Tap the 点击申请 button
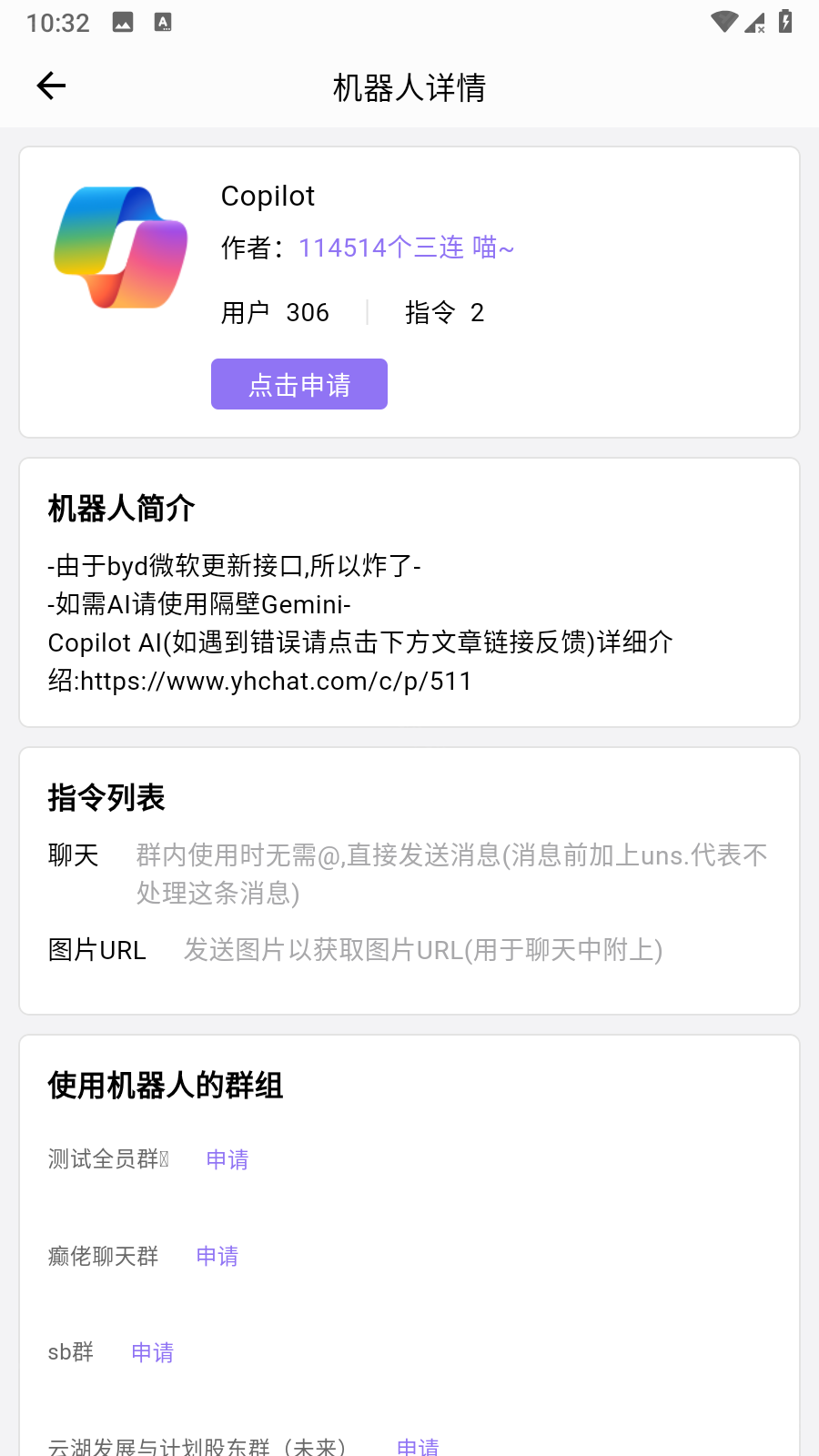This screenshot has height=1456, width=819. [x=299, y=384]
